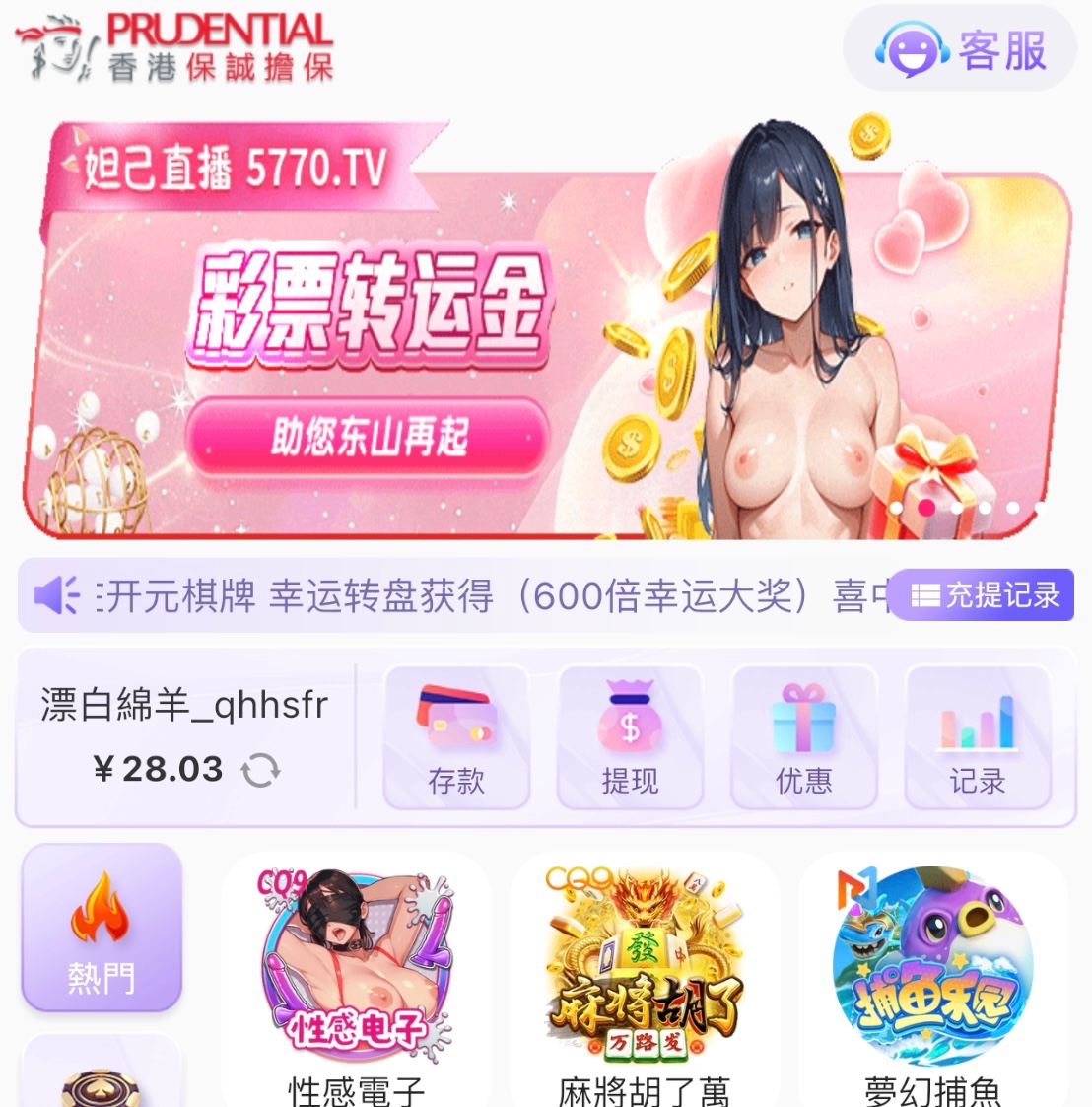
Task: Open the 存款 deposit page
Action: tap(456, 737)
